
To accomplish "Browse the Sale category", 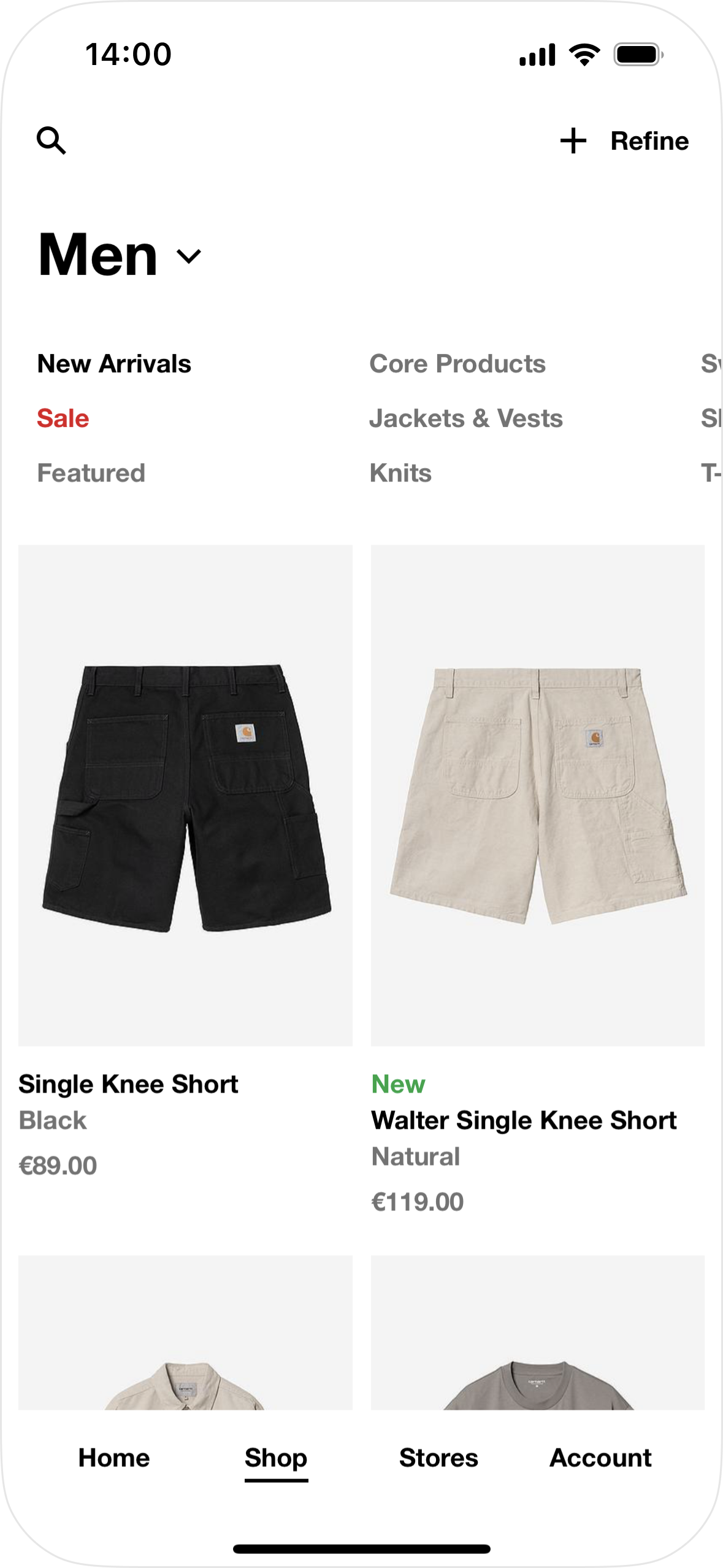I will 63,418.
